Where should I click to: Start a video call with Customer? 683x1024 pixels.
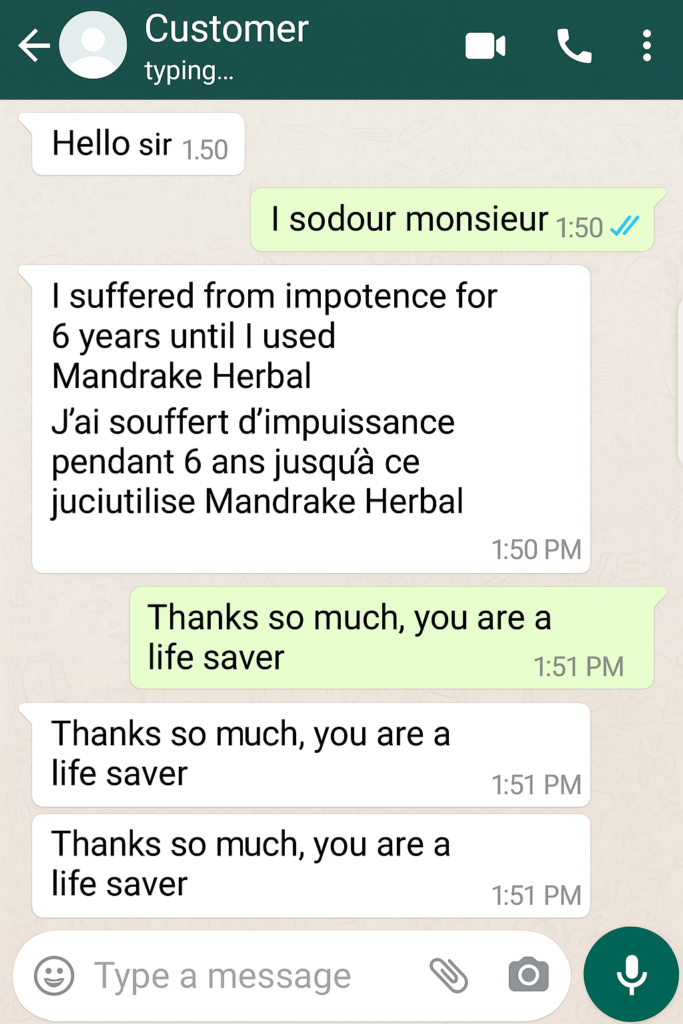click(x=485, y=46)
